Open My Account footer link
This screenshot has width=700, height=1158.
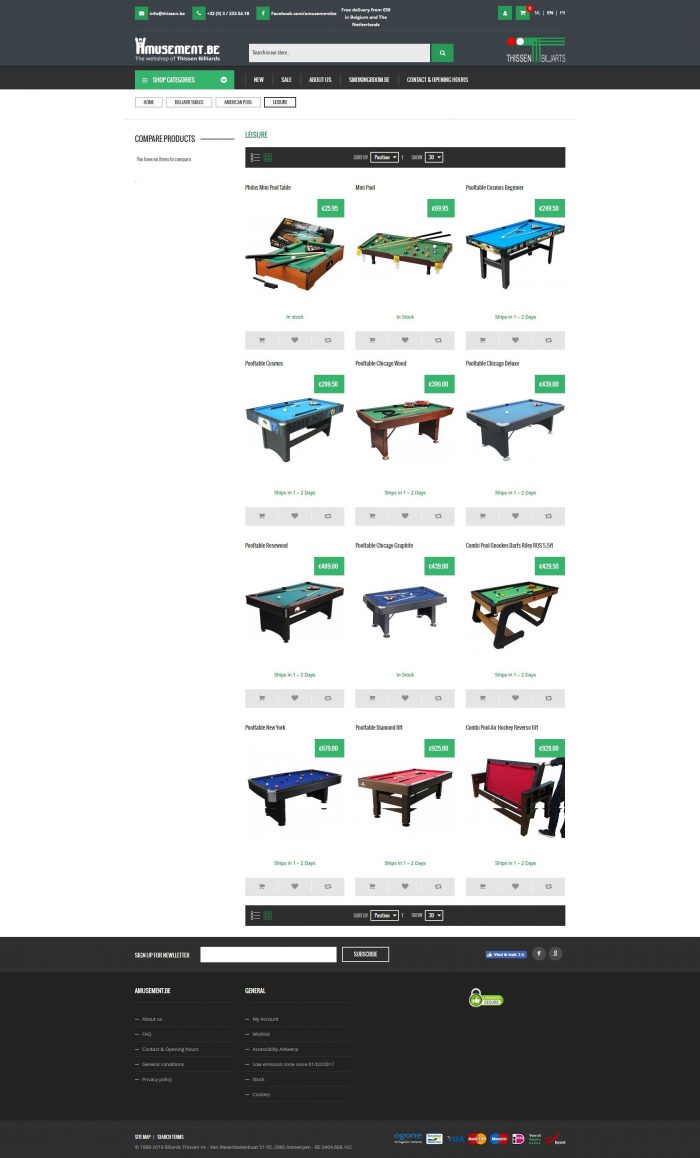coord(265,1019)
